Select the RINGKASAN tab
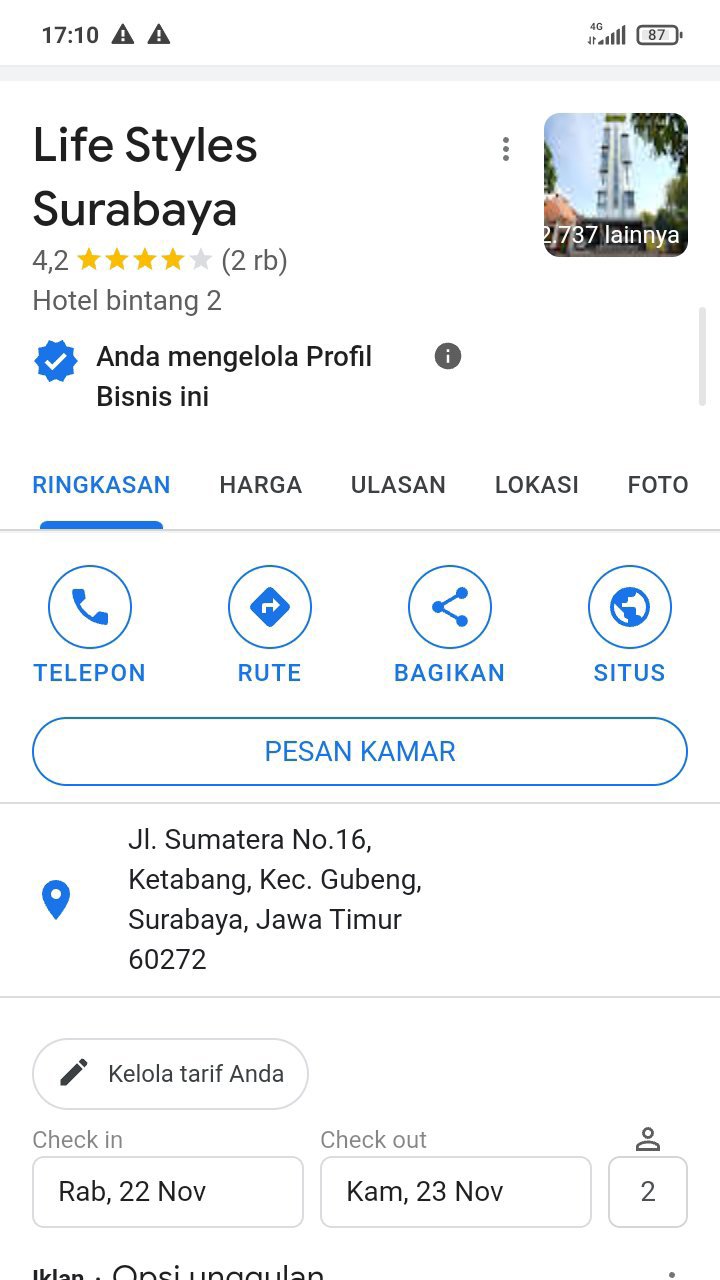This screenshot has width=720, height=1280. click(x=101, y=485)
